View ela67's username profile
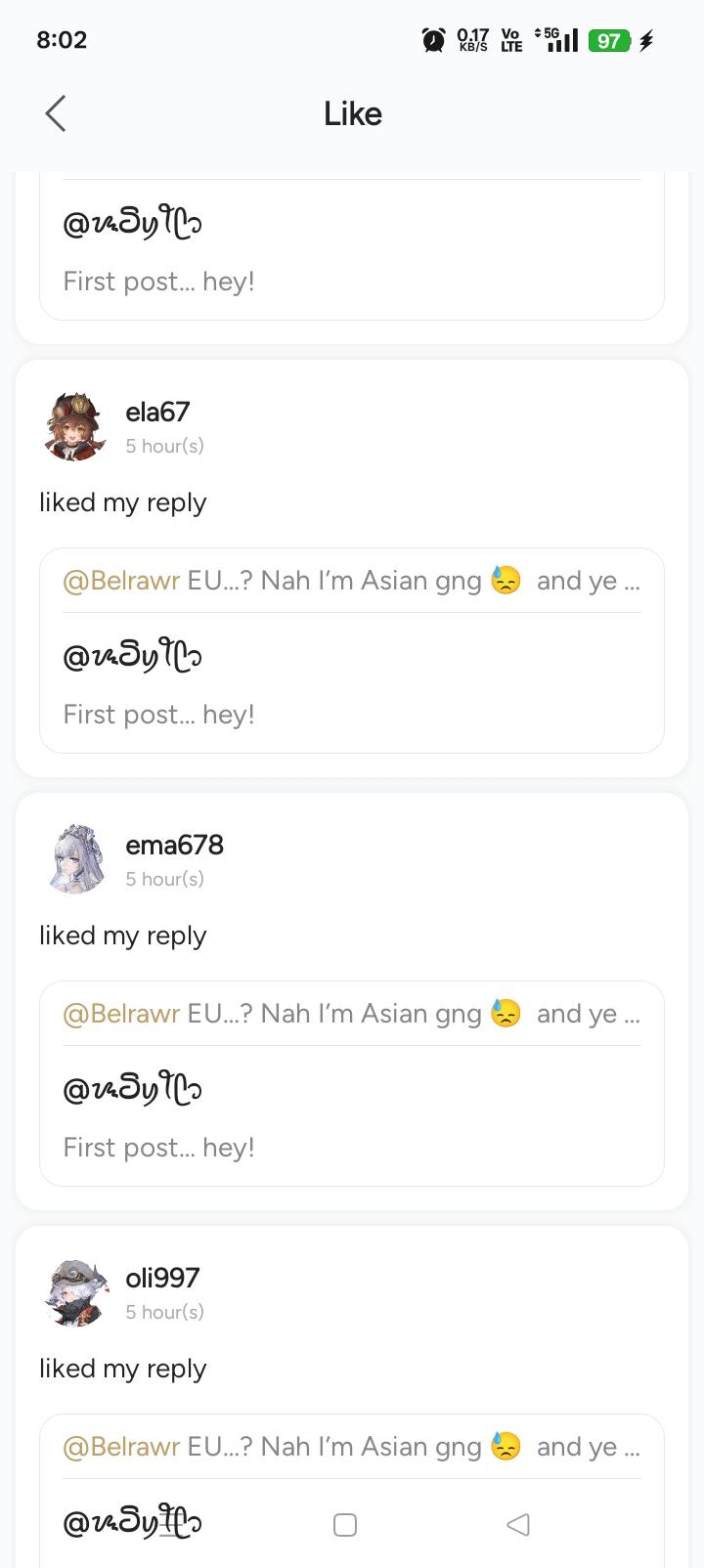This screenshot has width=704, height=1568. coord(157,412)
